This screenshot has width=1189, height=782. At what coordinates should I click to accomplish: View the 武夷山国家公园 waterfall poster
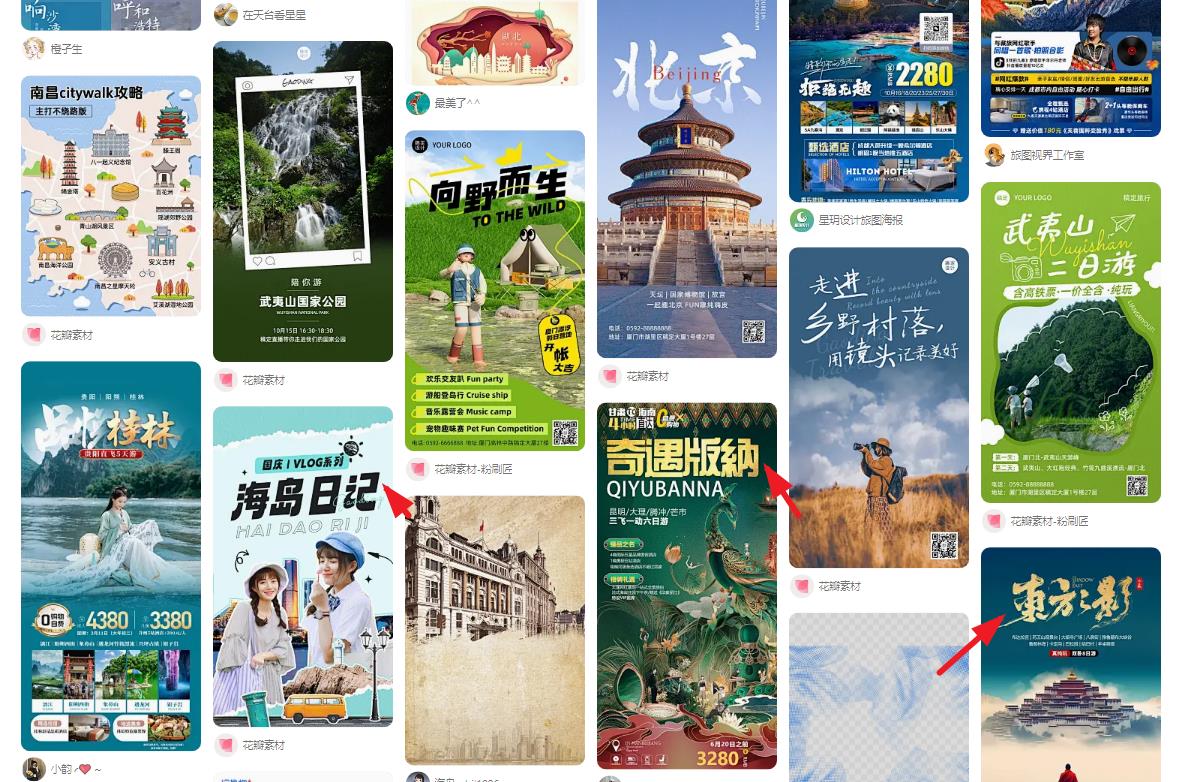(302, 200)
